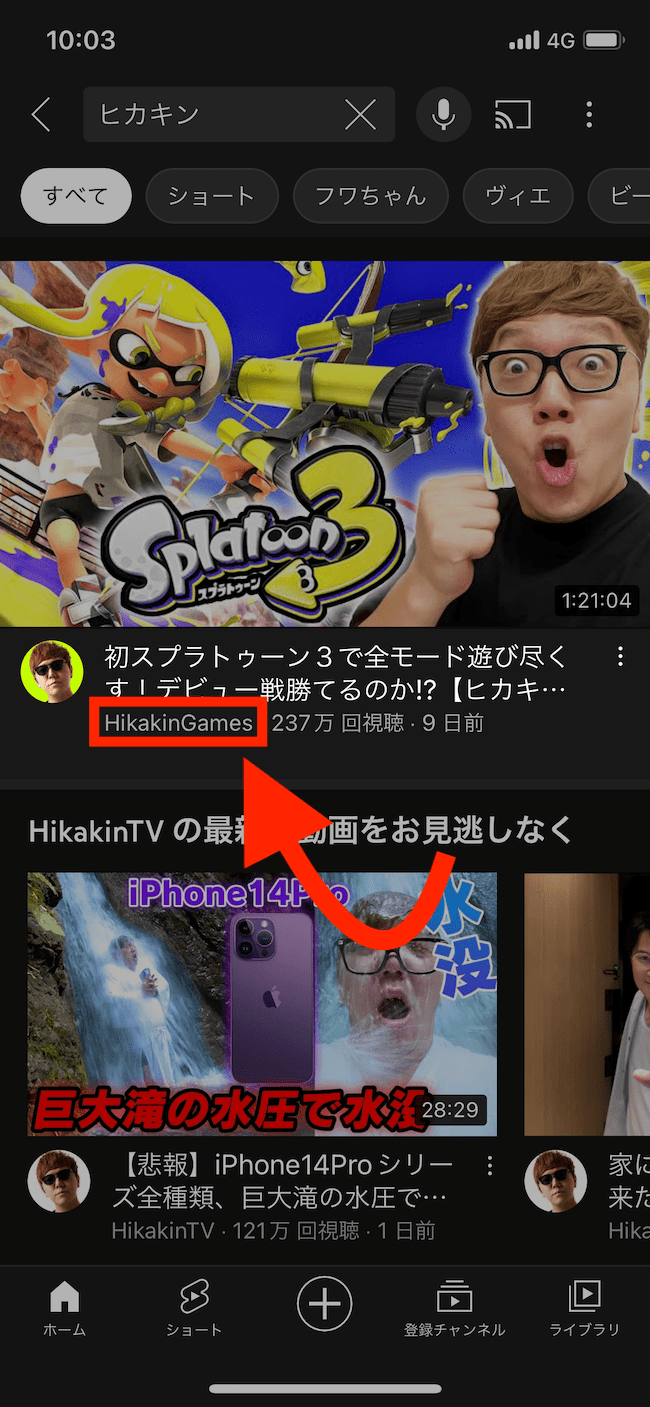650x1407 pixels.
Task: Open the top bar overflow menu
Action: click(x=589, y=115)
